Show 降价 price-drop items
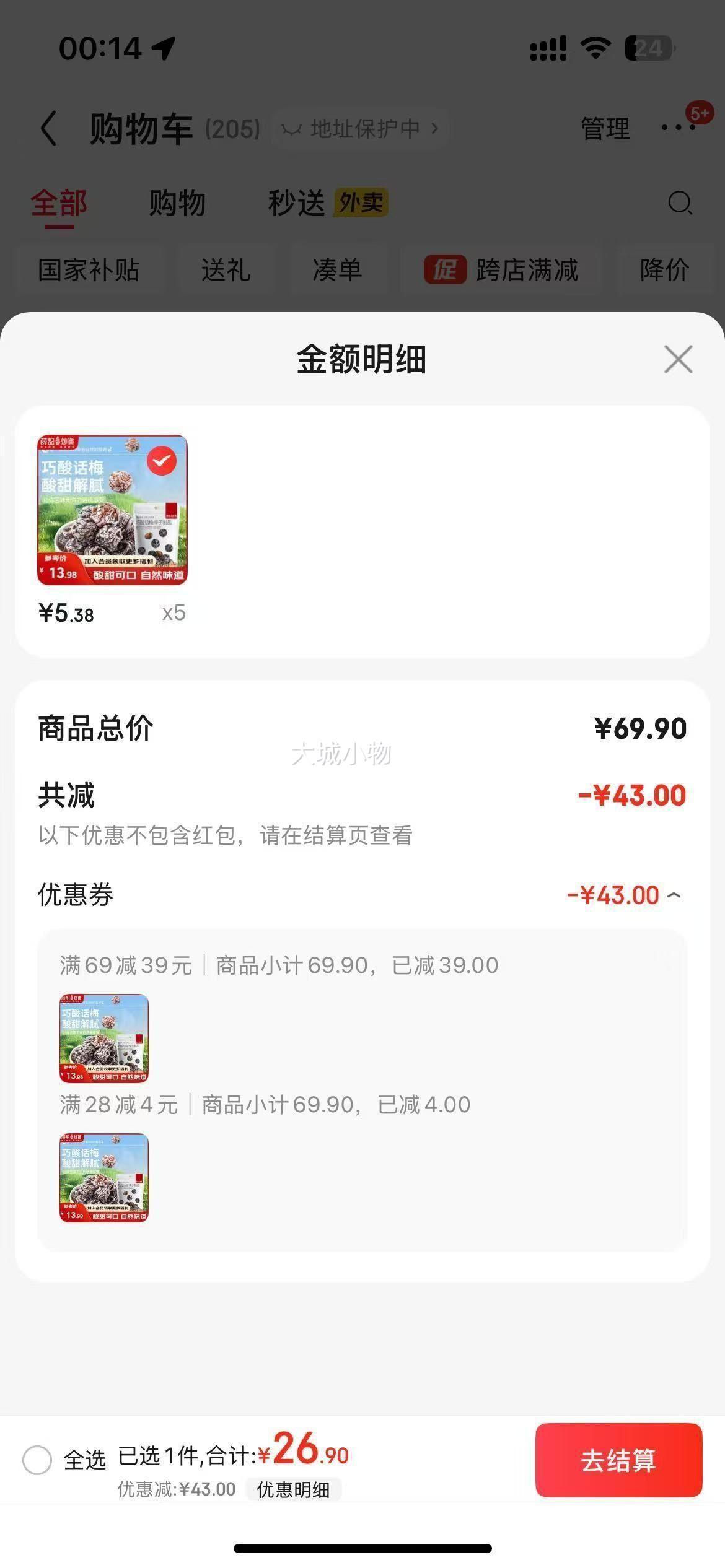Image resolution: width=725 pixels, height=1568 pixels. tap(664, 270)
